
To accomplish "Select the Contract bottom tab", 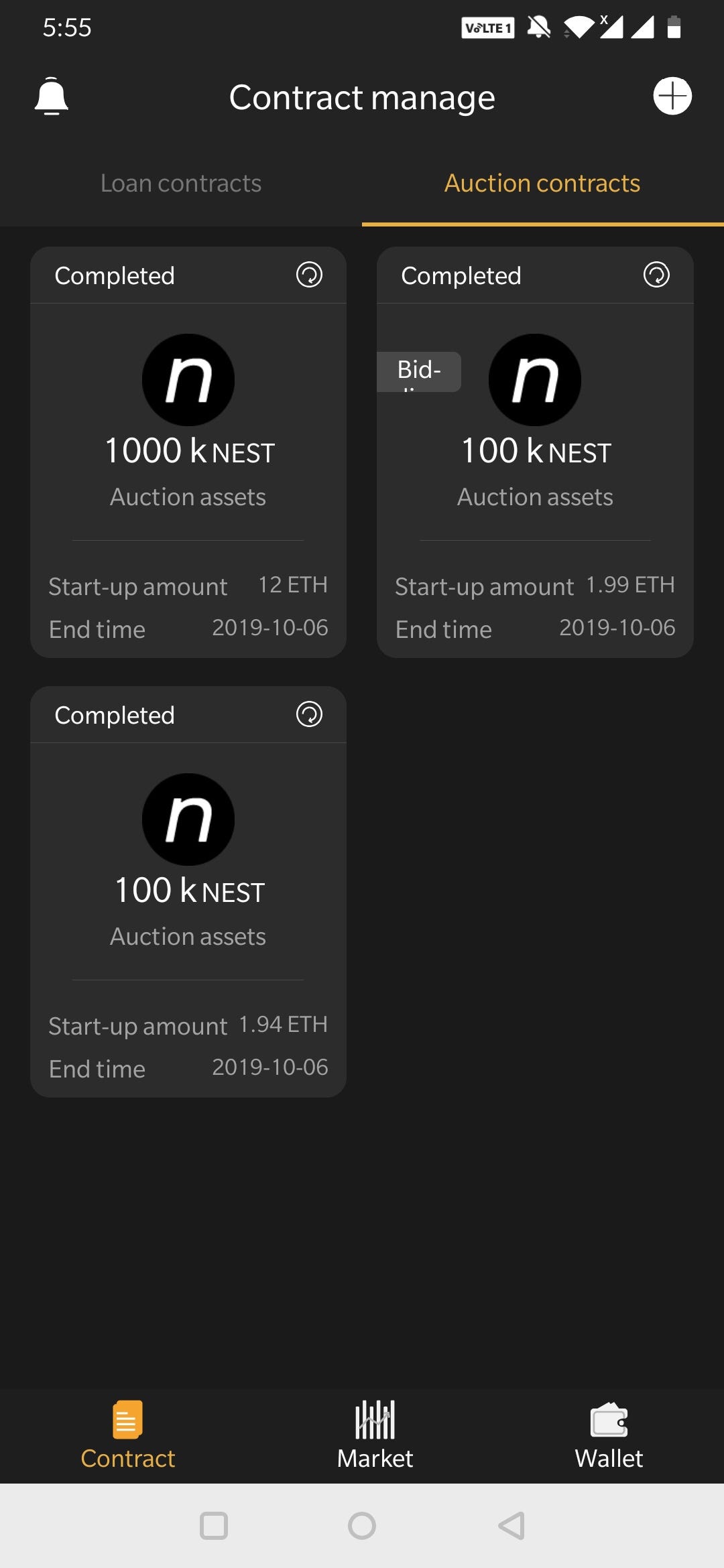I will [127, 1436].
